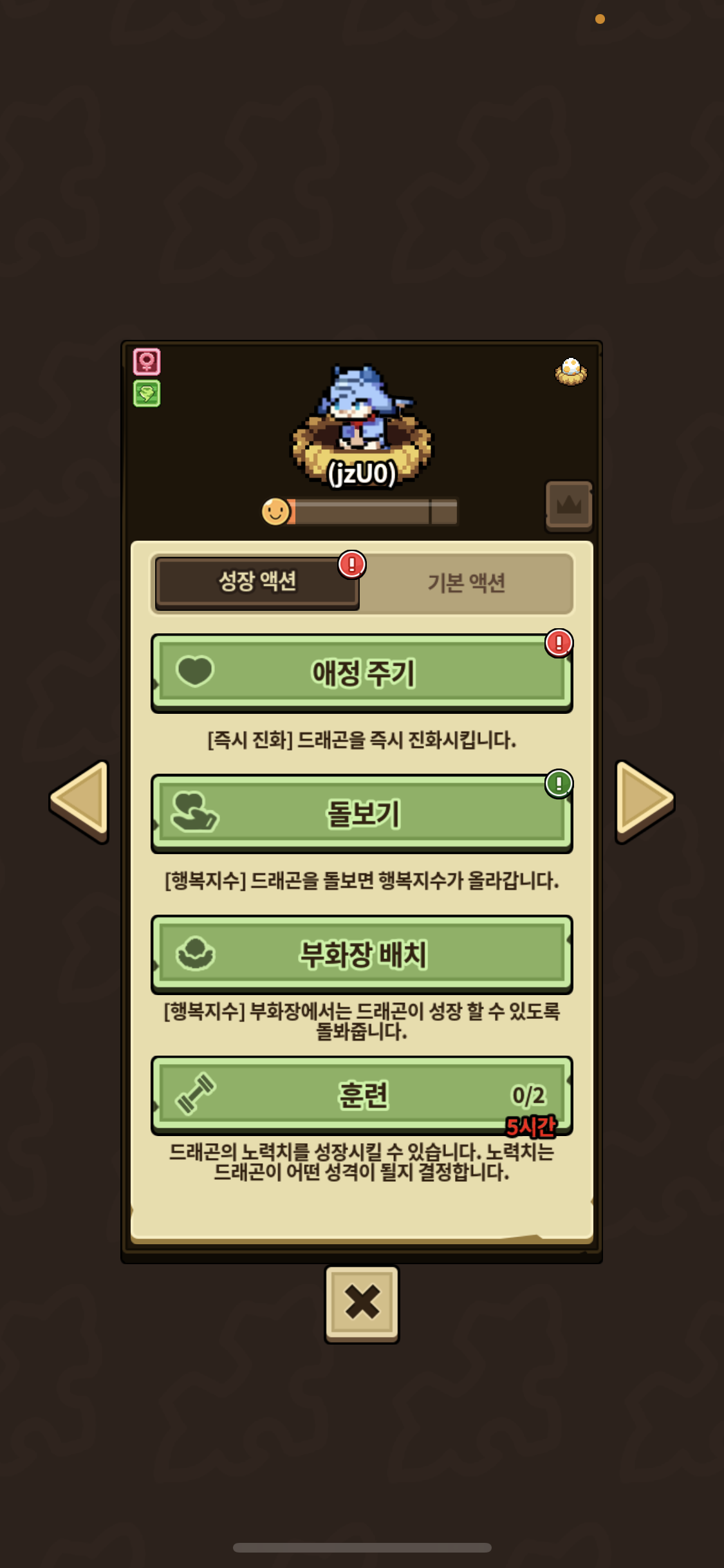Viewport: 724px width, 1568px height.
Task: Switch to the 기본 액션 tab
Action: point(467,583)
